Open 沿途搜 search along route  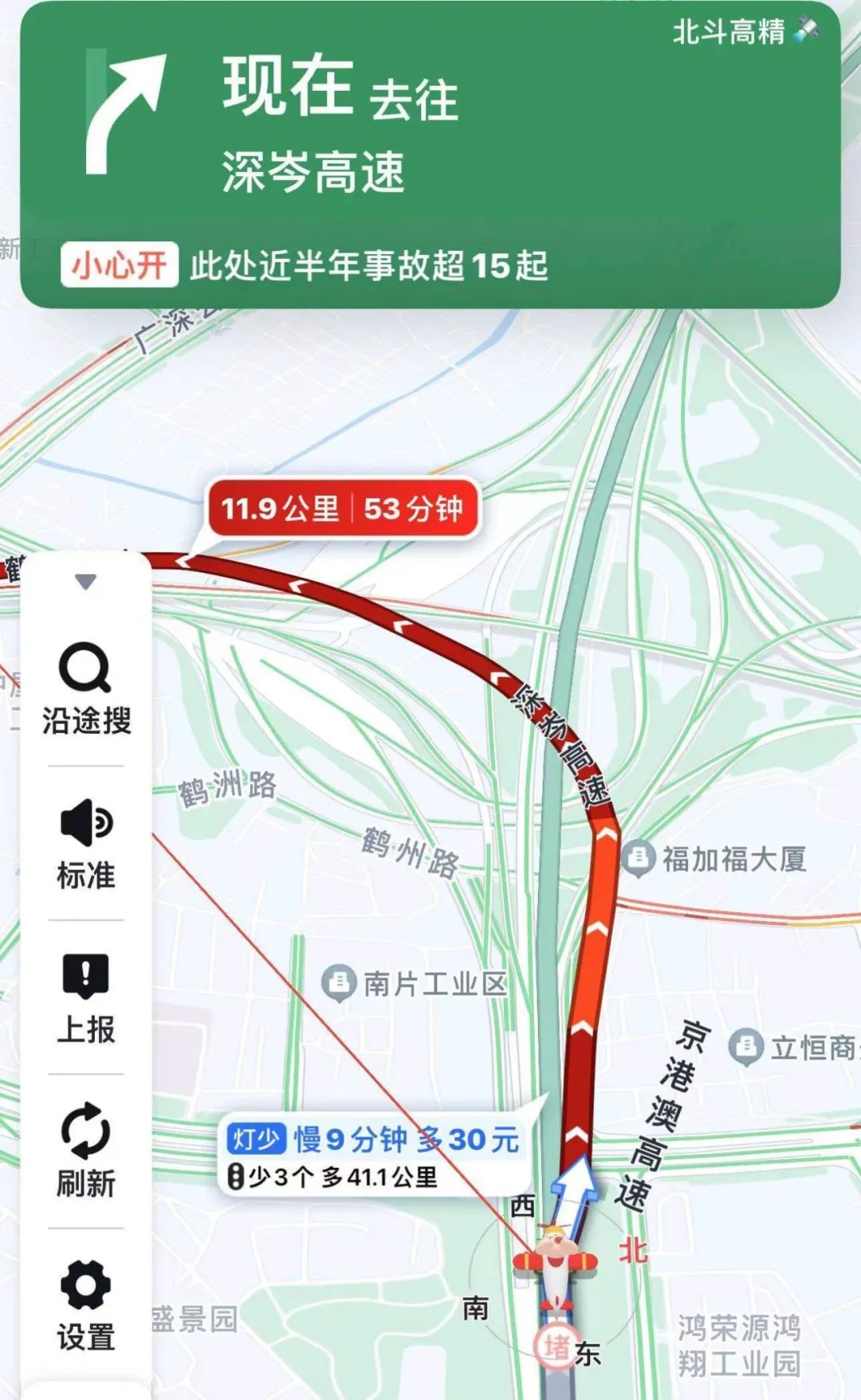tap(86, 688)
